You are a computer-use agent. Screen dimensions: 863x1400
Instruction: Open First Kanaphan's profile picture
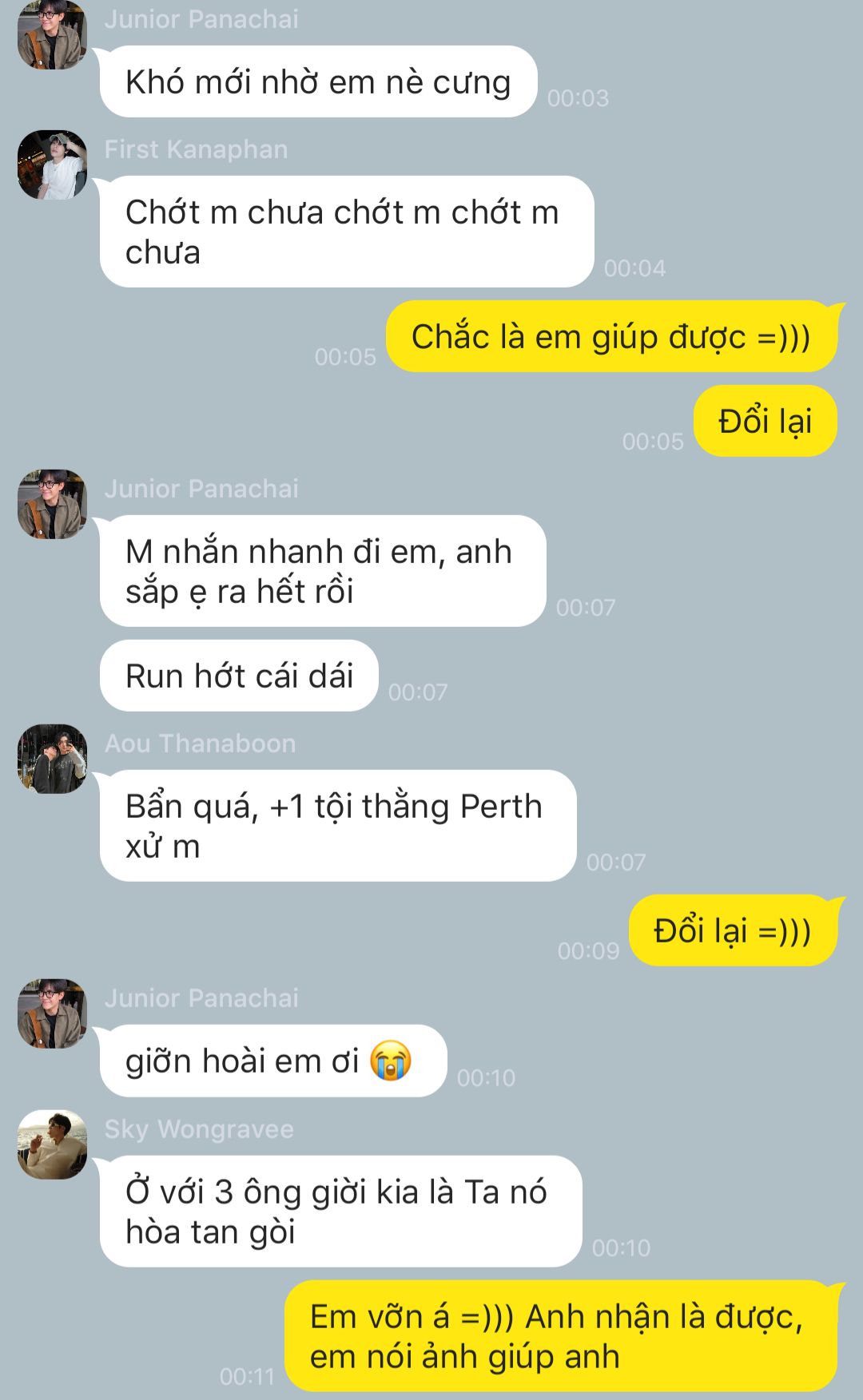coord(52,165)
